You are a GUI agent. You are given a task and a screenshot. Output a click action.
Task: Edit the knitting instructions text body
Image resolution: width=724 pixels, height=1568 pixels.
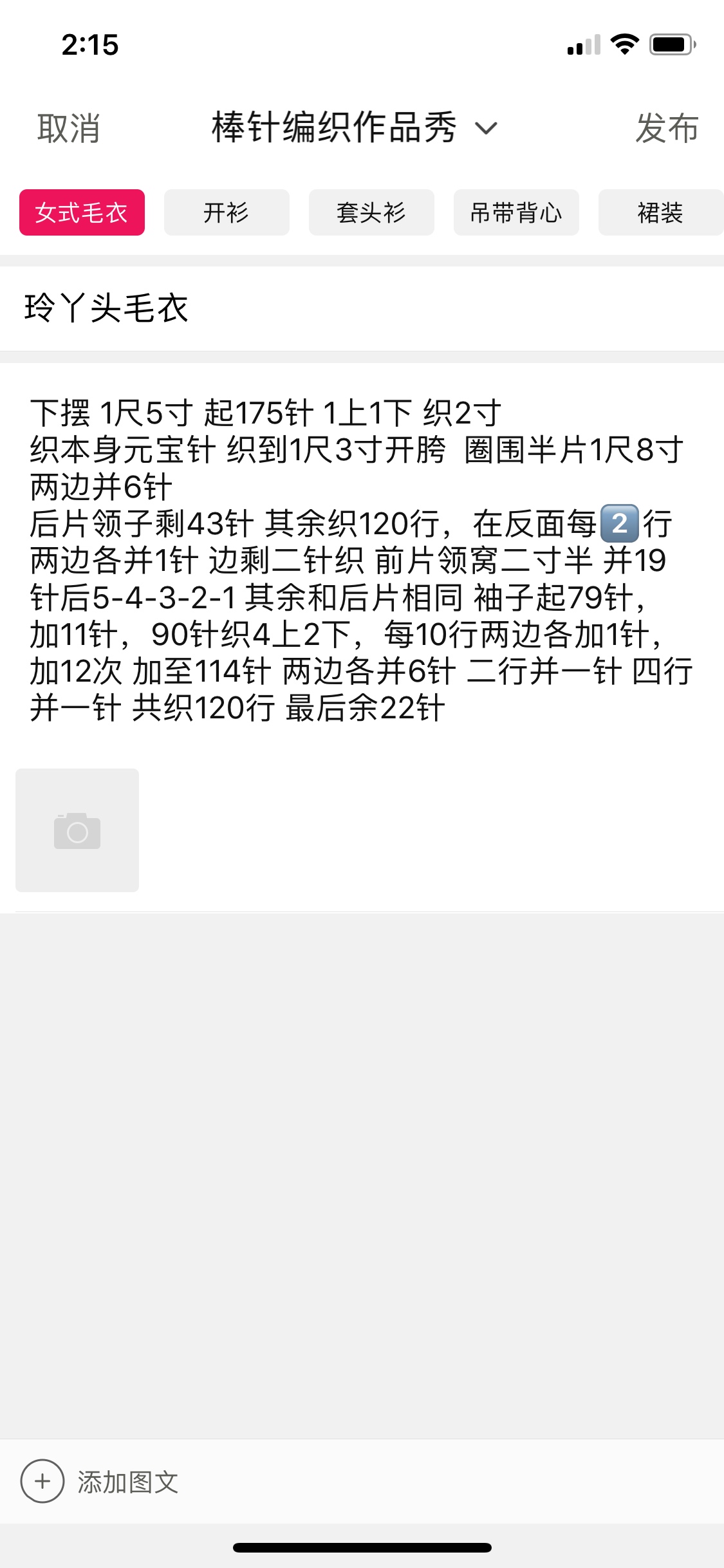[x=360, y=560]
